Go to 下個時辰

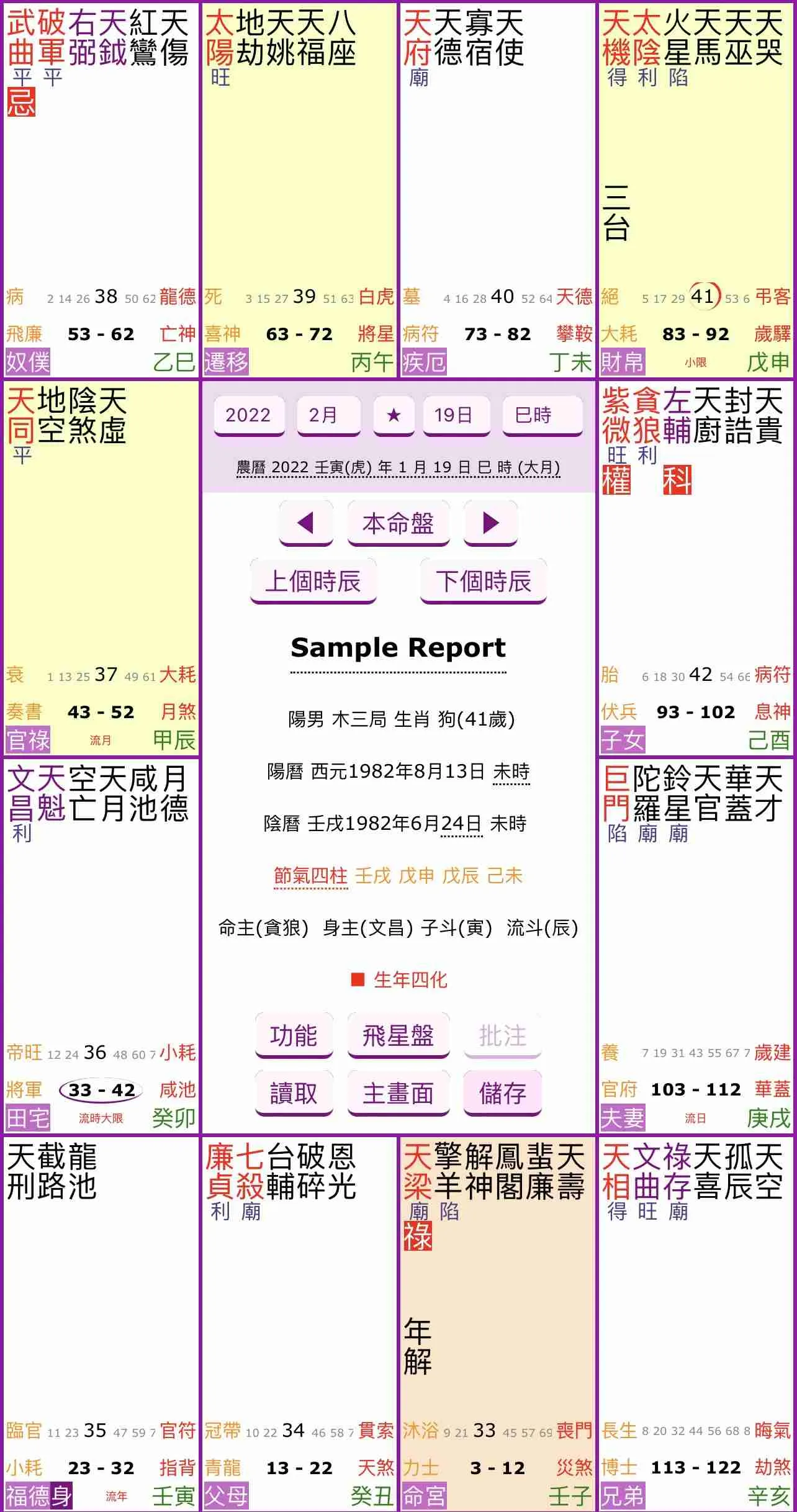[483, 580]
